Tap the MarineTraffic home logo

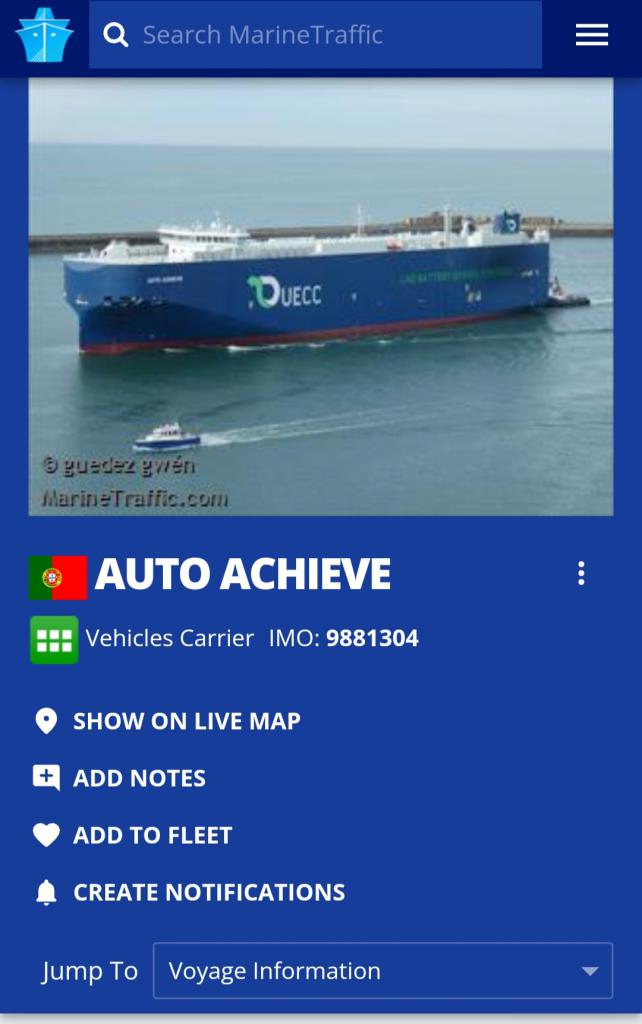[x=44, y=35]
